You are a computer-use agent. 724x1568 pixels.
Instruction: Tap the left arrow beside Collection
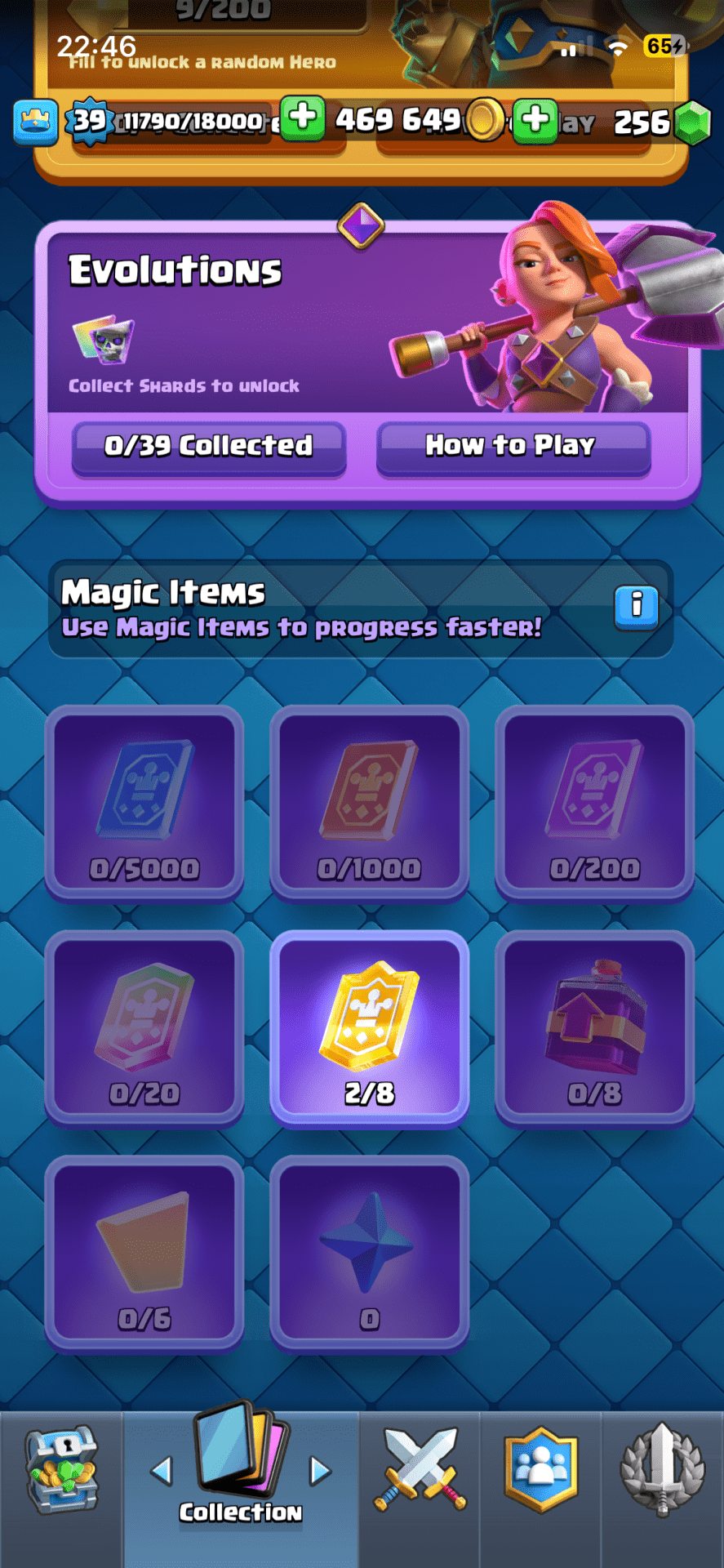(x=162, y=1471)
